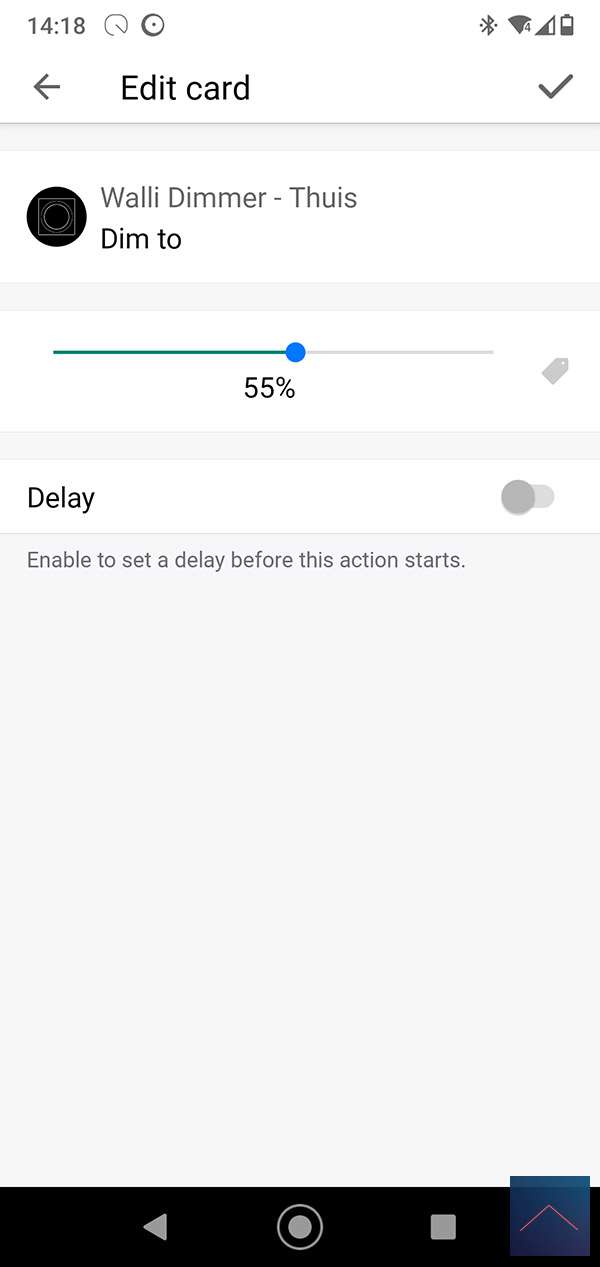Tap the Android home button
This screenshot has height=1267, width=600.
click(x=299, y=1226)
